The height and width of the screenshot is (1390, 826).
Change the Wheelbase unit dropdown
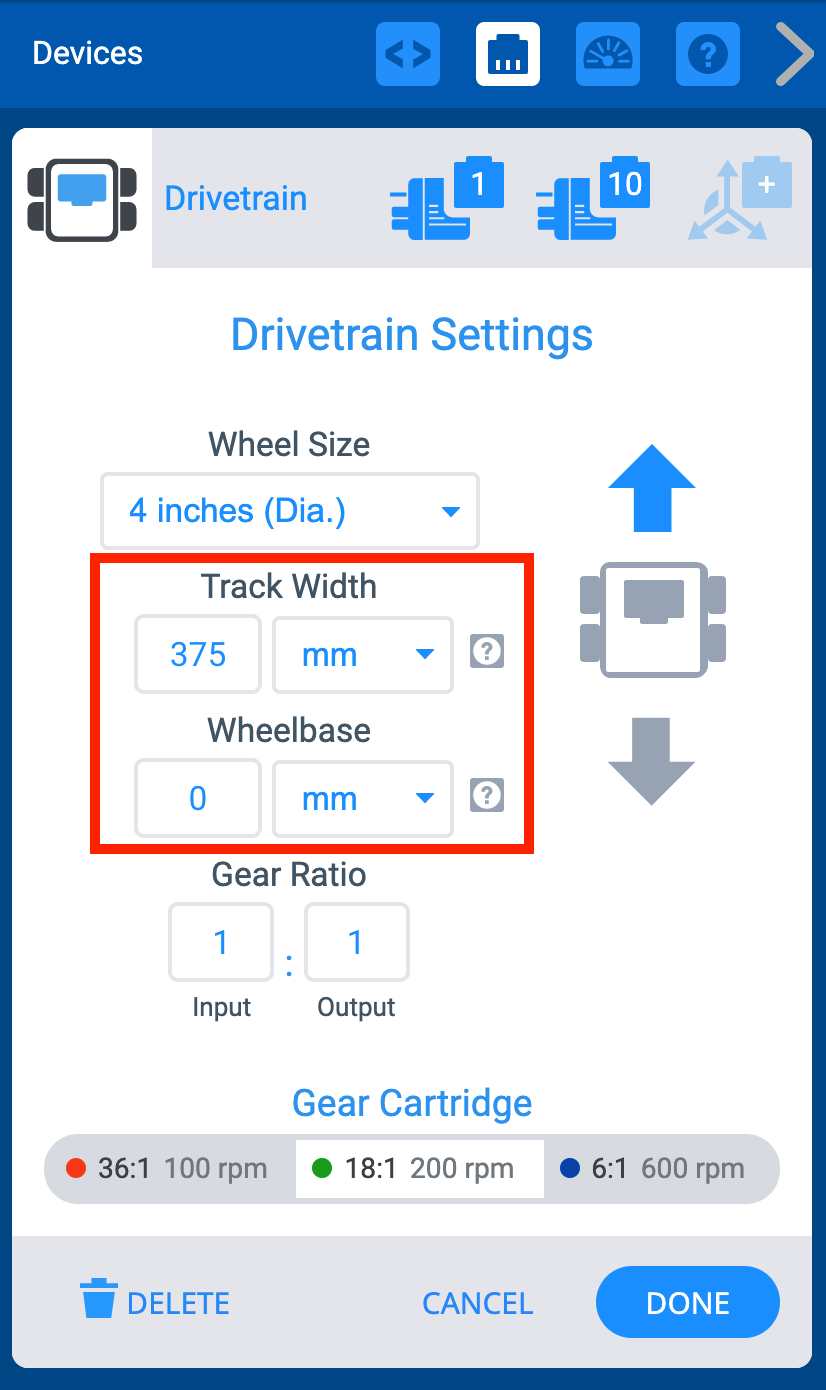363,799
